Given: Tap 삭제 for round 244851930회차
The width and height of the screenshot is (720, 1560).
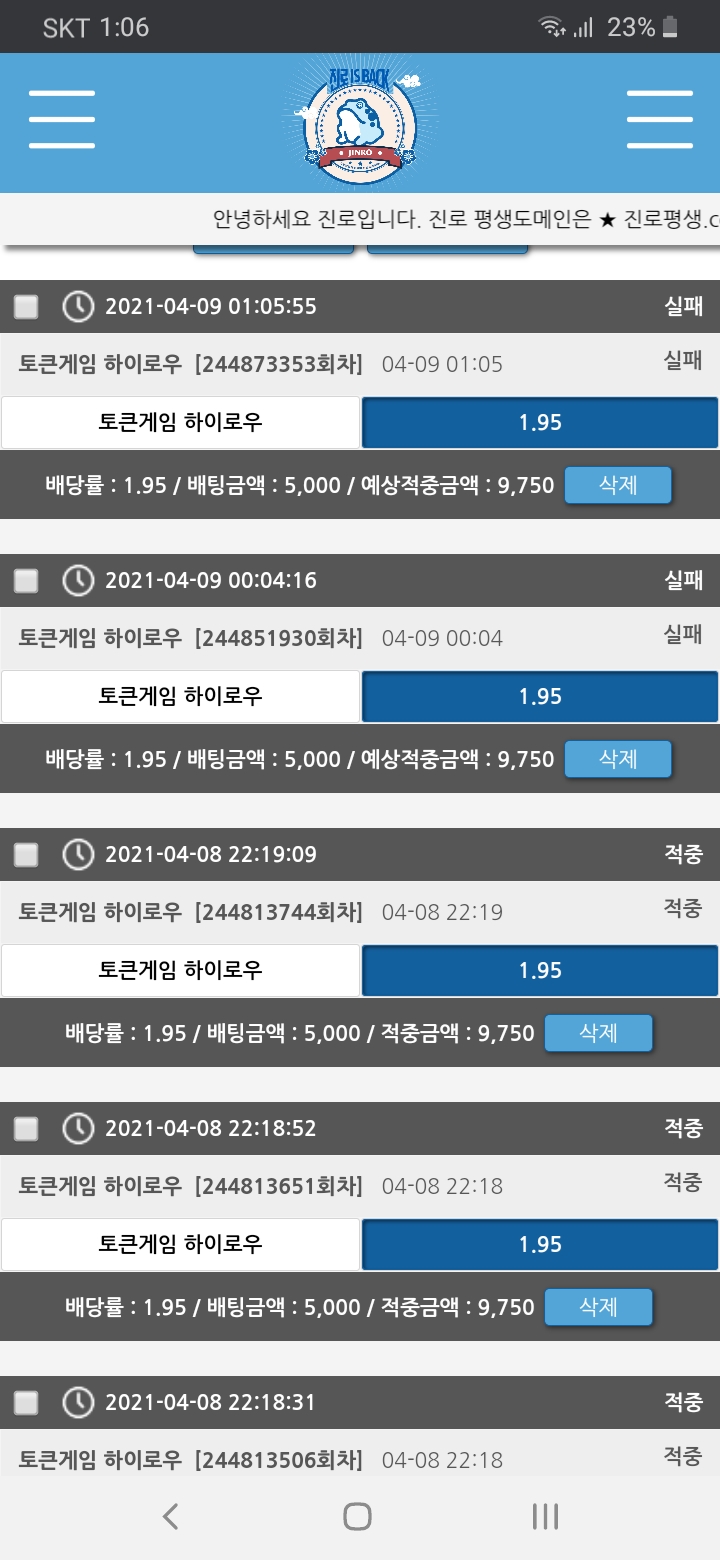Looking at the screenshot, I should click(x=617, y=759).
